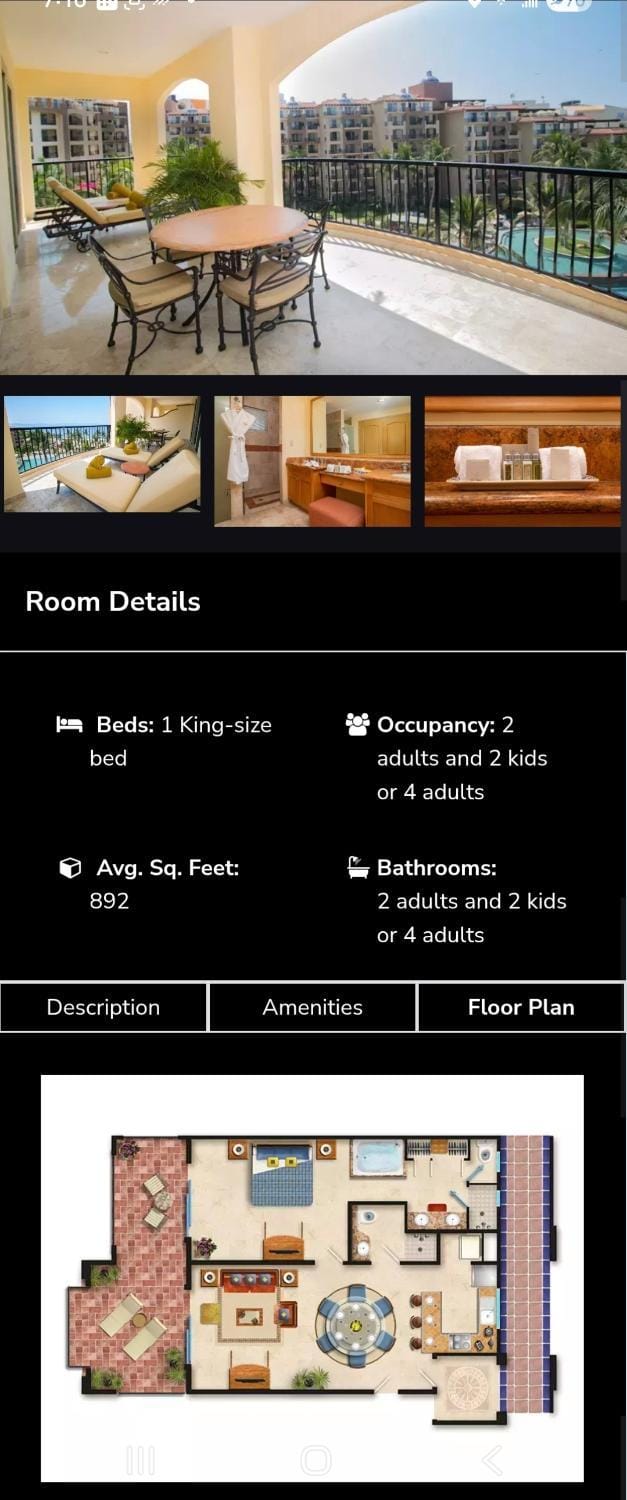View the bathroom vanity thumbnail photo
This screenshot has height=1500, width=627.
click(312, 461)
